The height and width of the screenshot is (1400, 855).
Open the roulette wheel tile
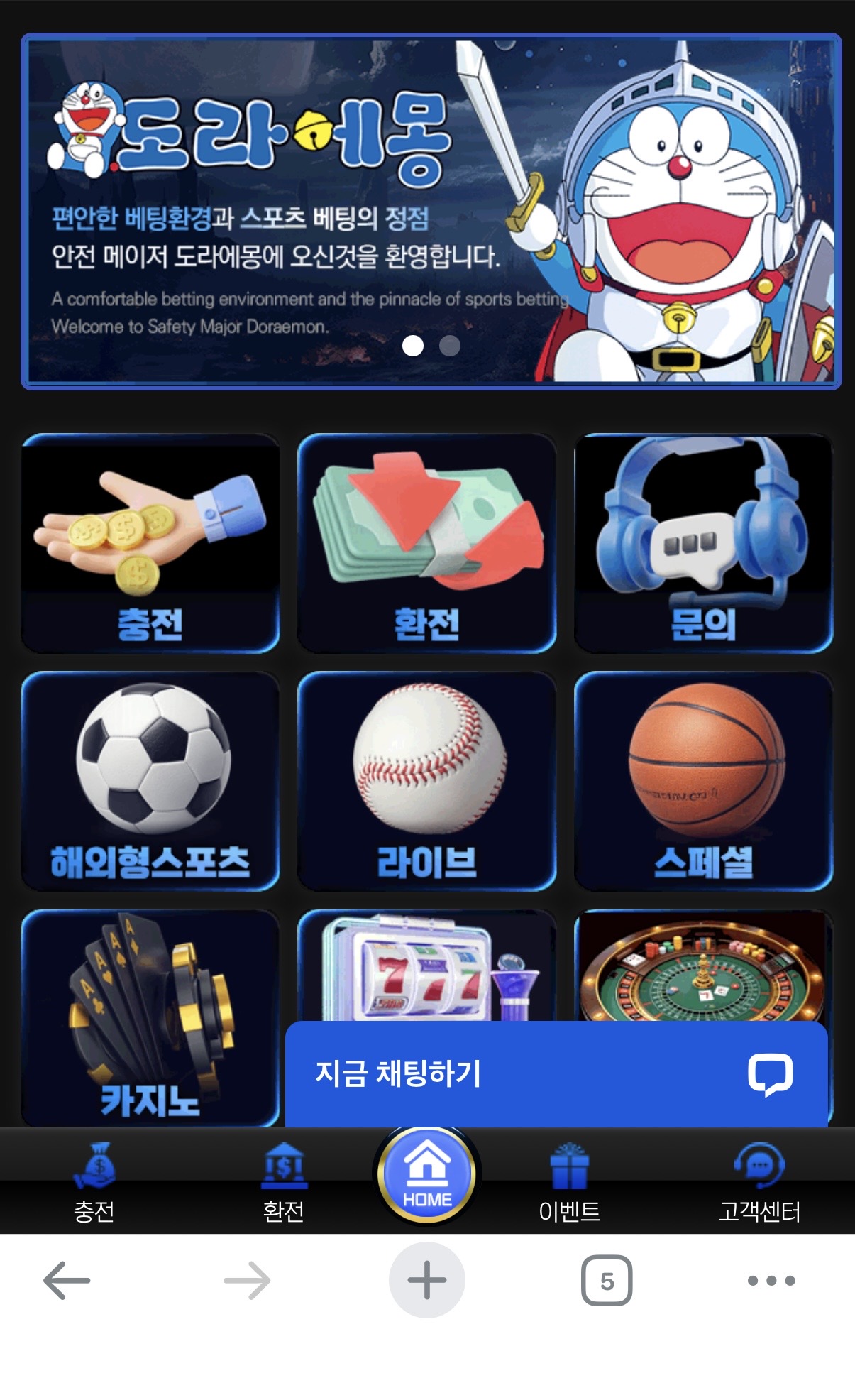702,967
